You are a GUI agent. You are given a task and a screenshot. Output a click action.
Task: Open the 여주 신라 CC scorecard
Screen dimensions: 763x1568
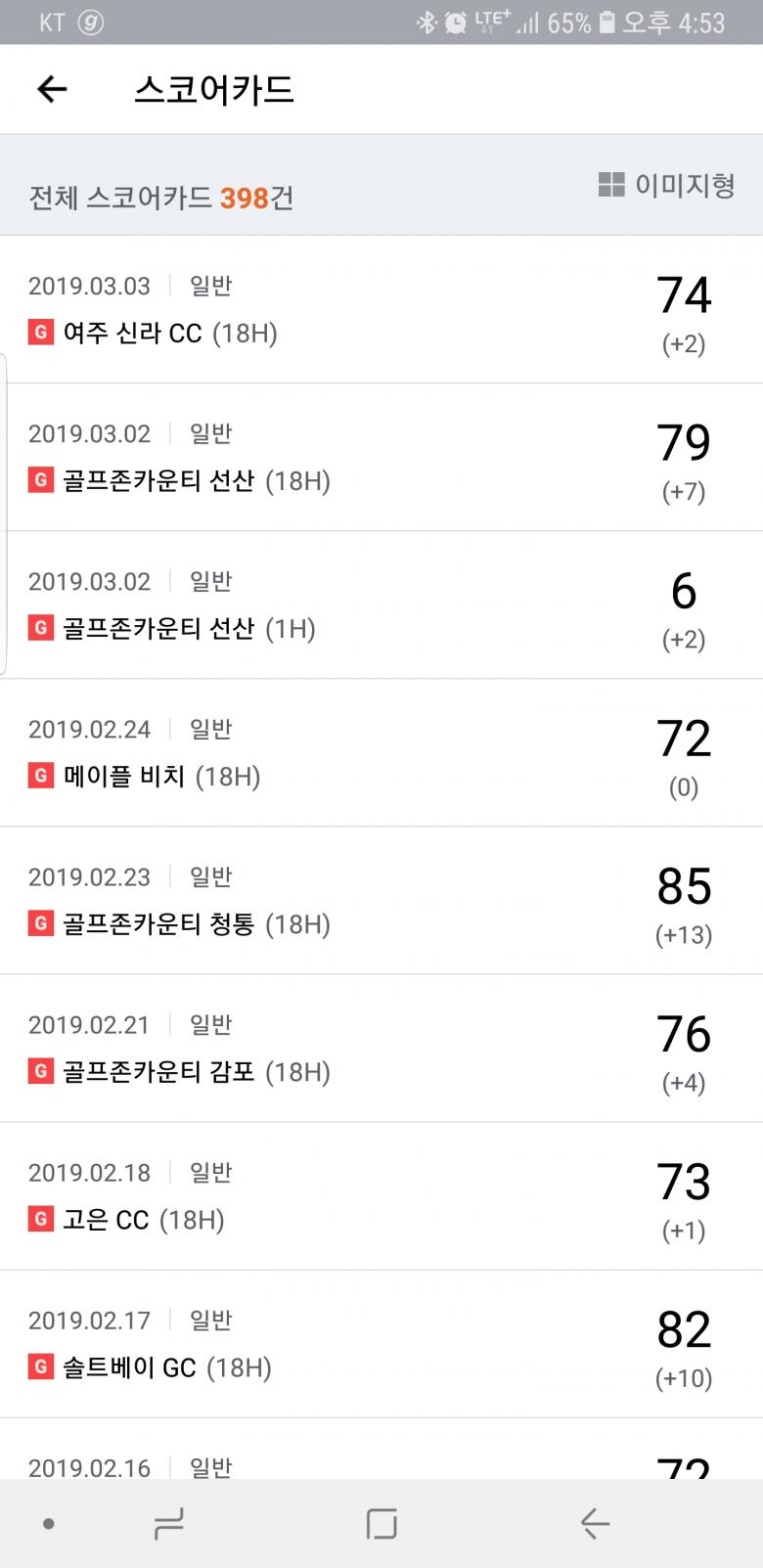point(381,310)
